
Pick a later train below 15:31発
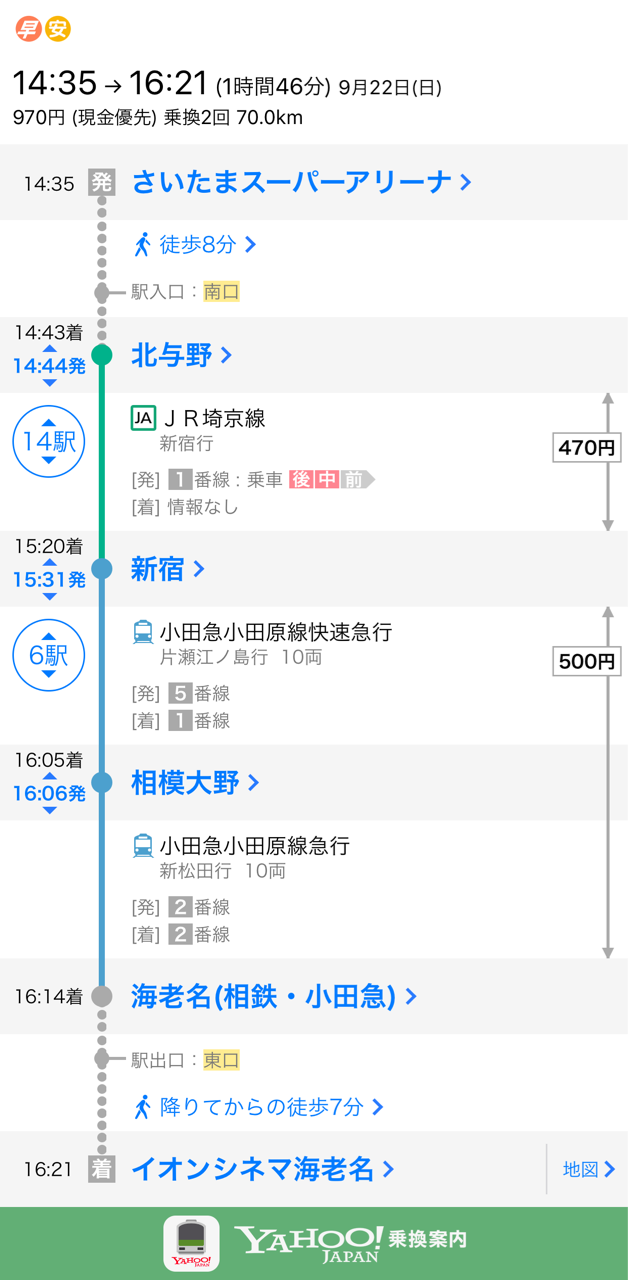tap(49, 597)
